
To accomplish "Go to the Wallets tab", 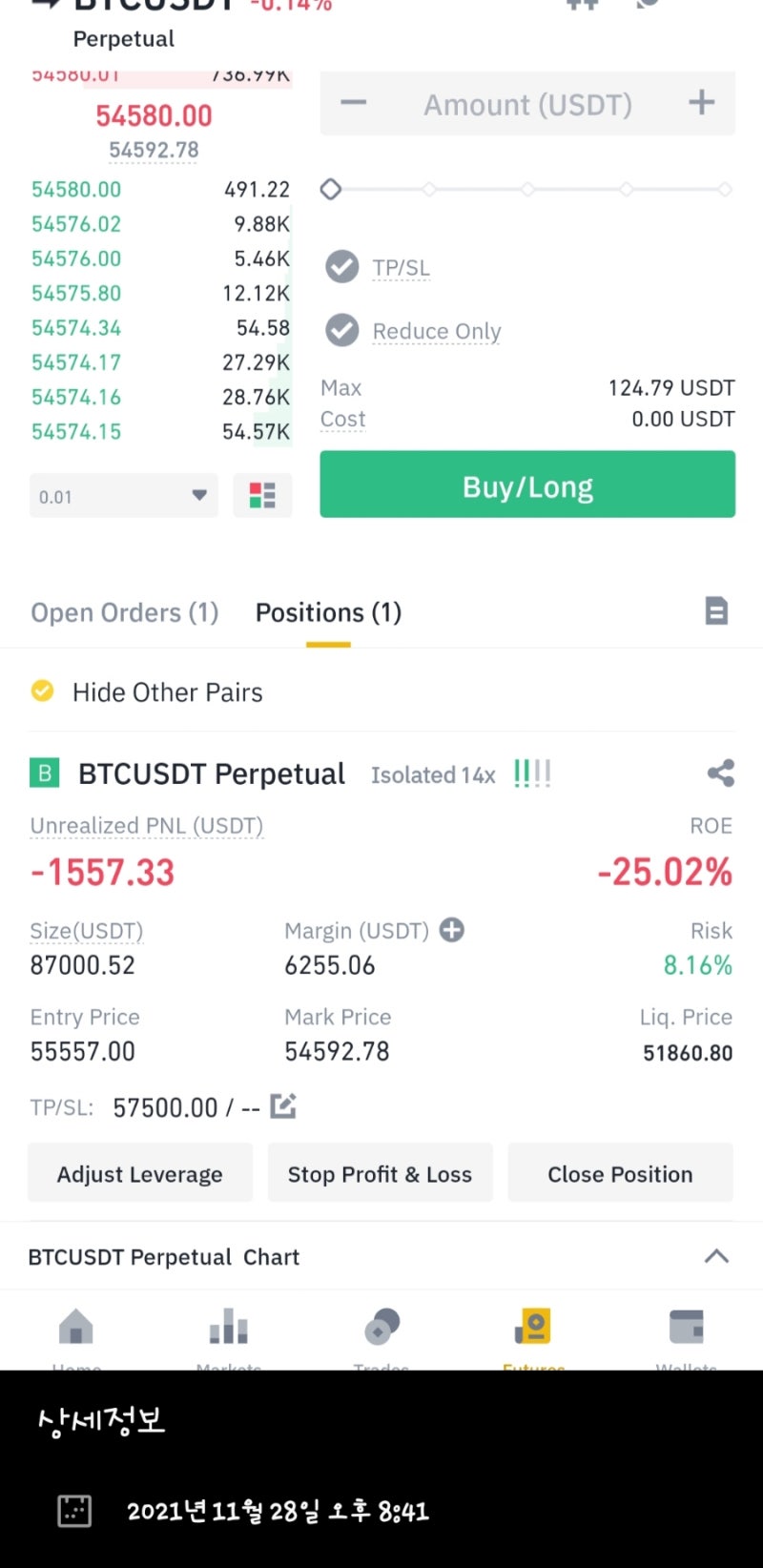I will click(x=686, y=1336).
